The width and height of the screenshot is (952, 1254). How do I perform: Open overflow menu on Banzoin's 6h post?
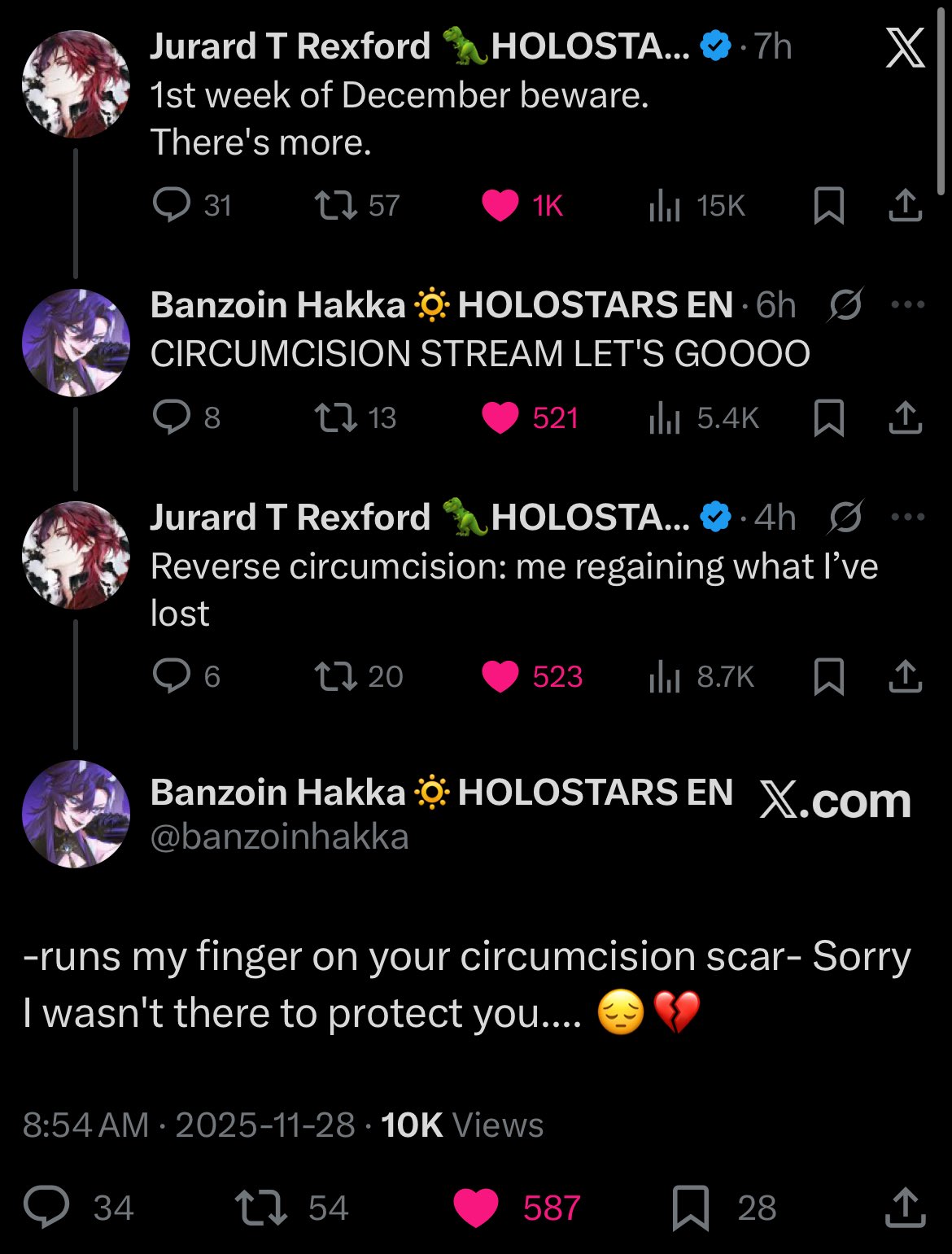(x=908, y=305)
